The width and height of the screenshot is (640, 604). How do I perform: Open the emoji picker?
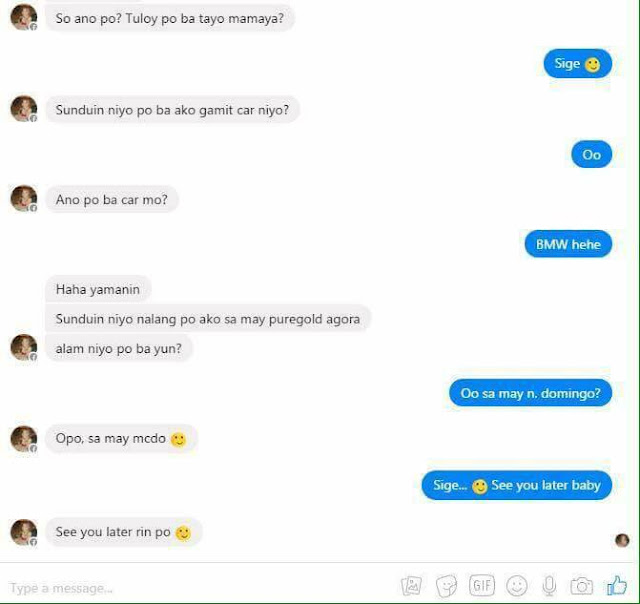516,586
